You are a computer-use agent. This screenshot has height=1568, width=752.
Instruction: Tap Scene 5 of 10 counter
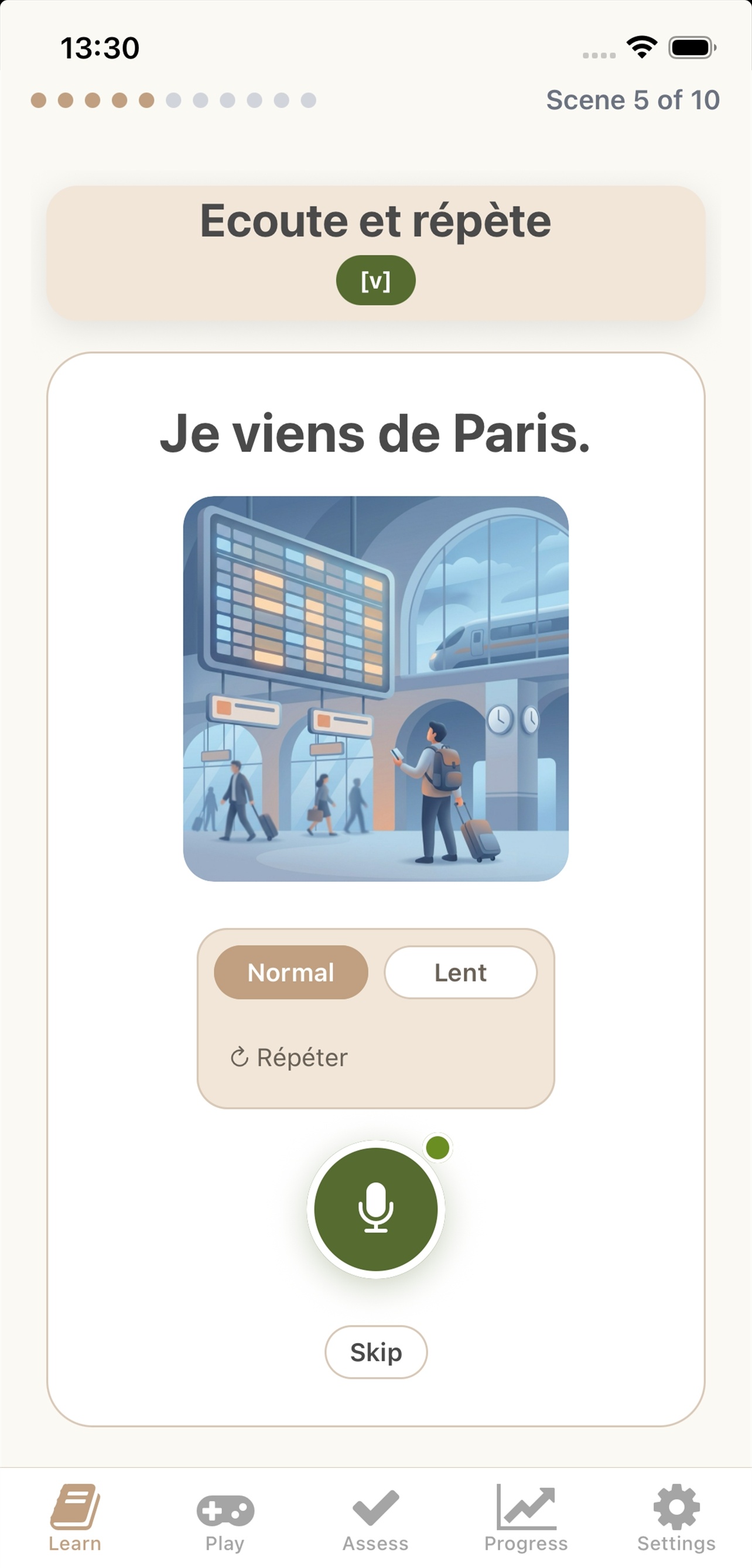[633, 100]
